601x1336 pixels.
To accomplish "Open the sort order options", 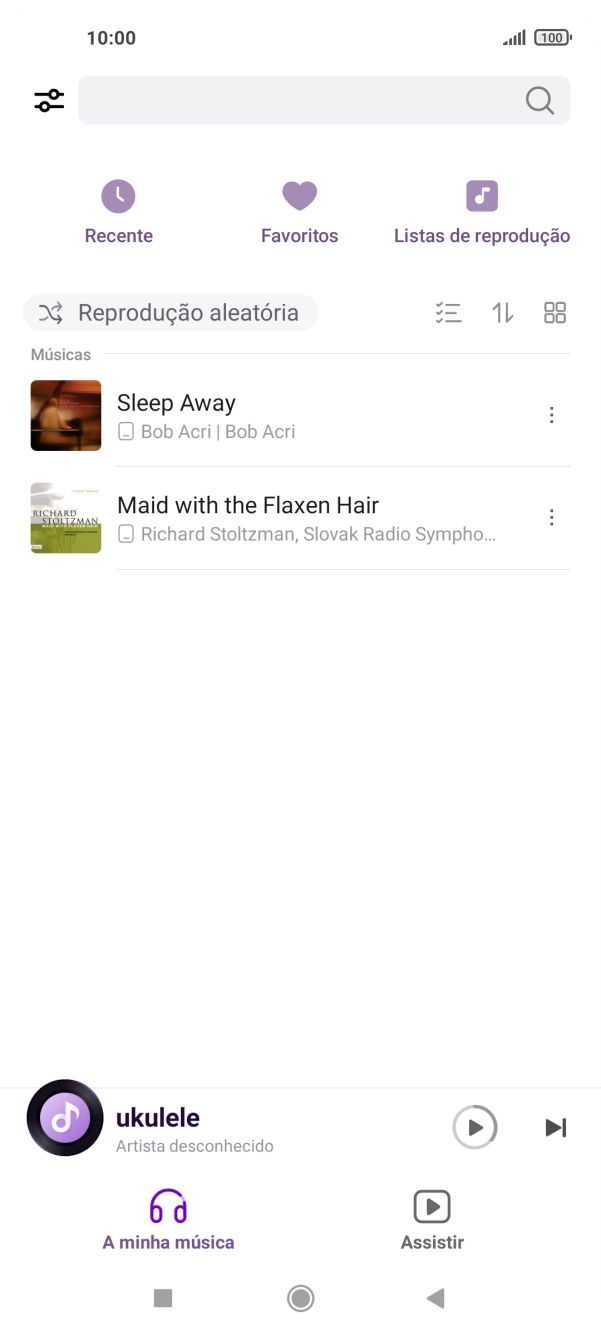I will pyautogui.click(x=502, y=313).
